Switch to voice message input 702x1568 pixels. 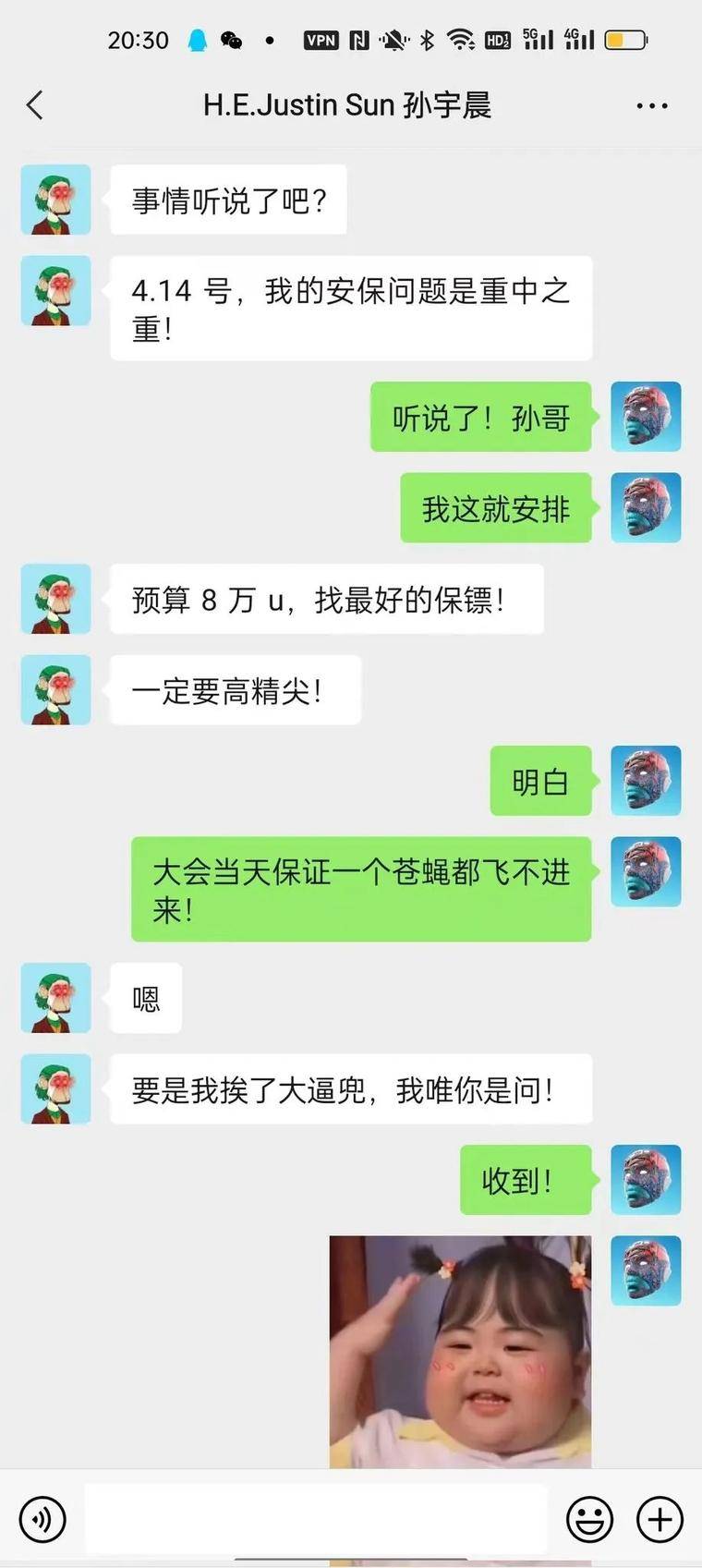42,1518
